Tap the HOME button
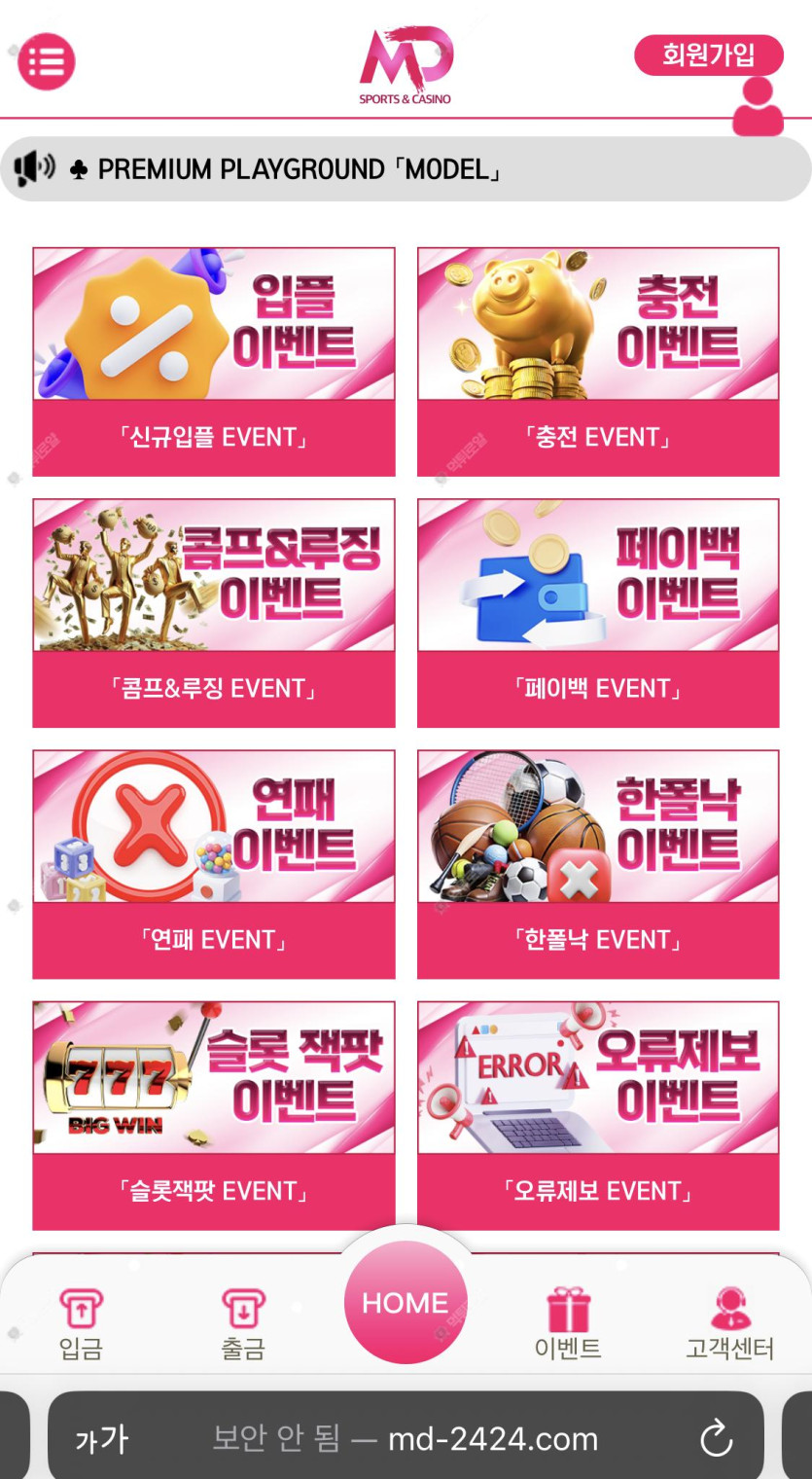This screenshot has height=1479, width=812. 406,1302
